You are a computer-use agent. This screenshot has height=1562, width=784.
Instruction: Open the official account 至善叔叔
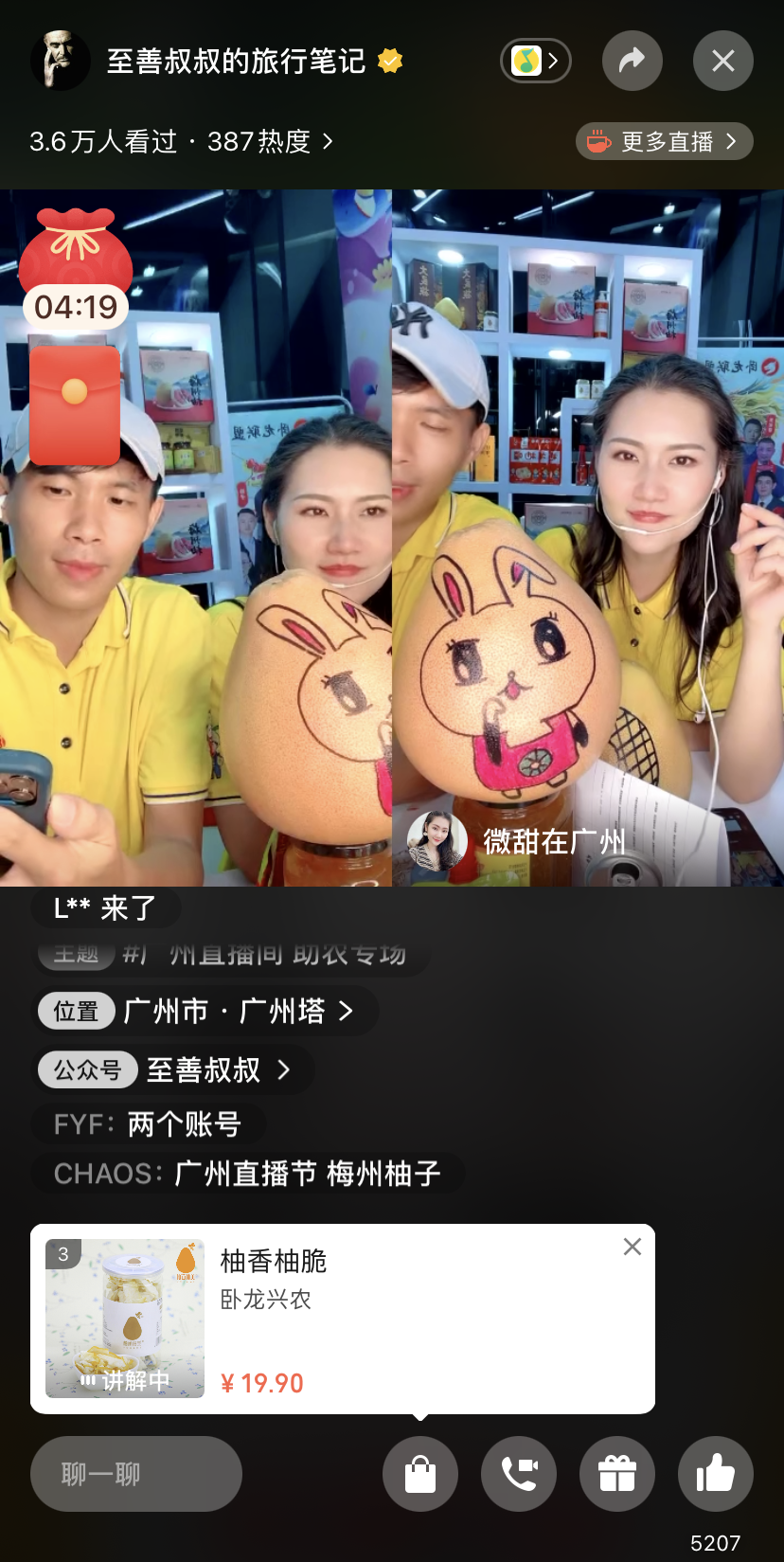(x=174, y=1069)
